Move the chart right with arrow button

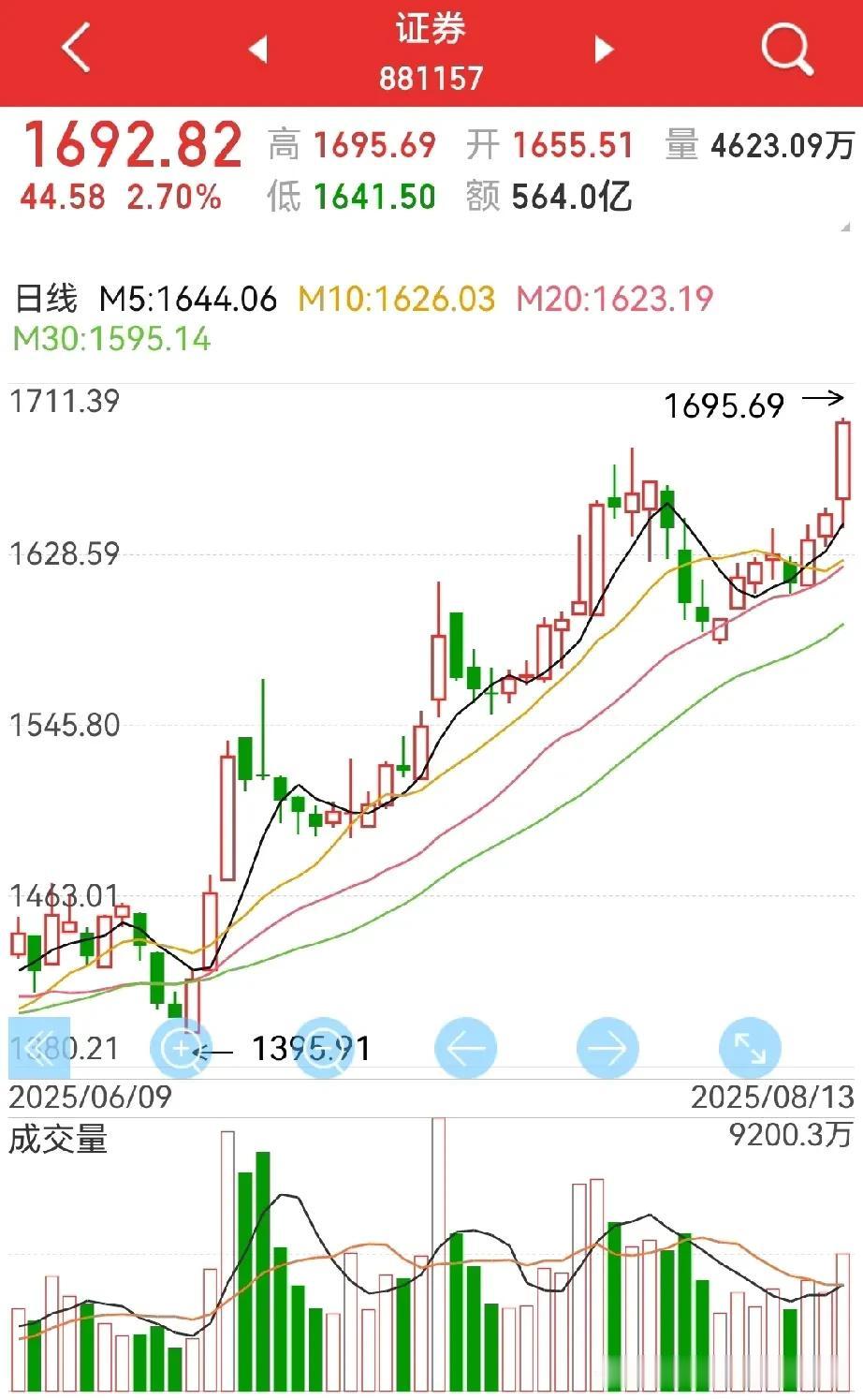pyautogui.click(x=607, y=1048)
